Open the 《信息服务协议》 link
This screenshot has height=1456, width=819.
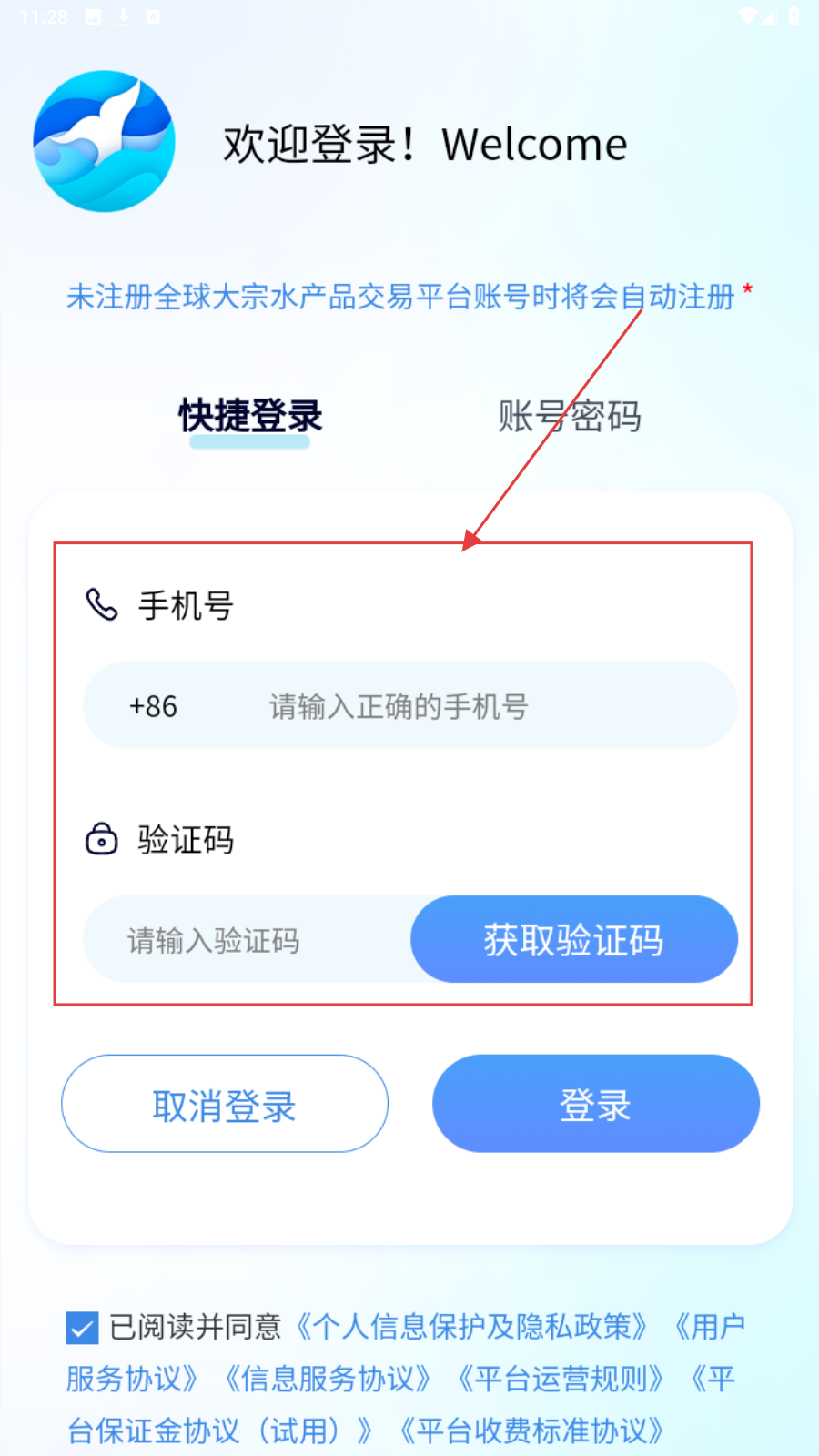pyautogui.click(x=328, y=1379)
